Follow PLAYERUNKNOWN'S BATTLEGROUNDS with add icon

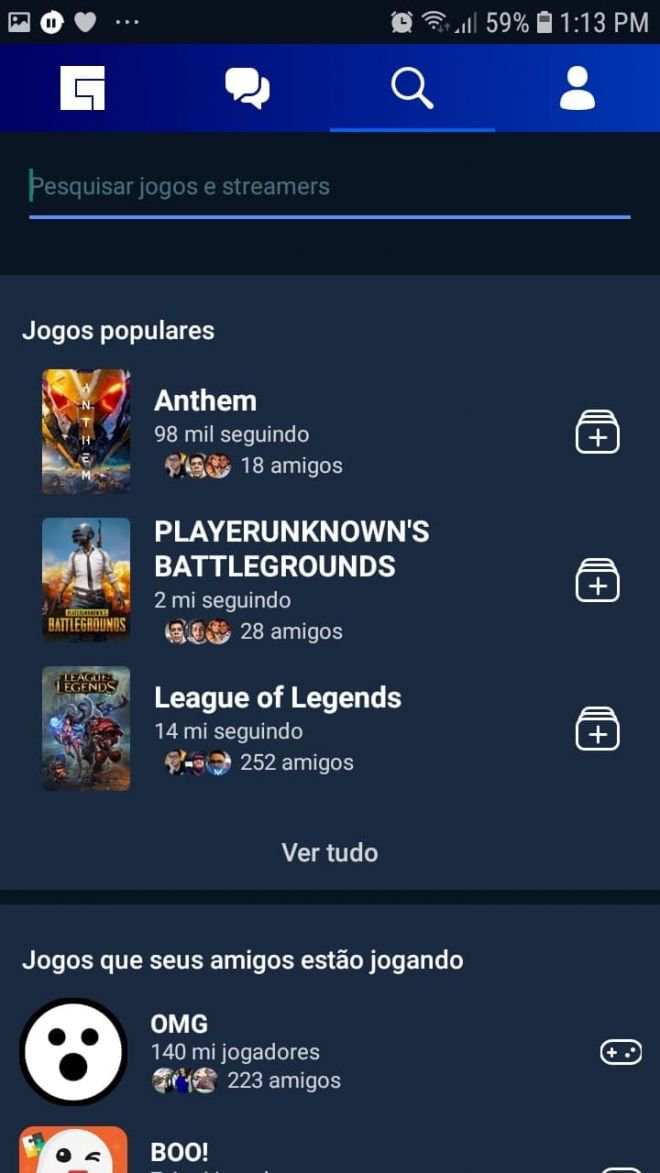(x=597, y=581)
